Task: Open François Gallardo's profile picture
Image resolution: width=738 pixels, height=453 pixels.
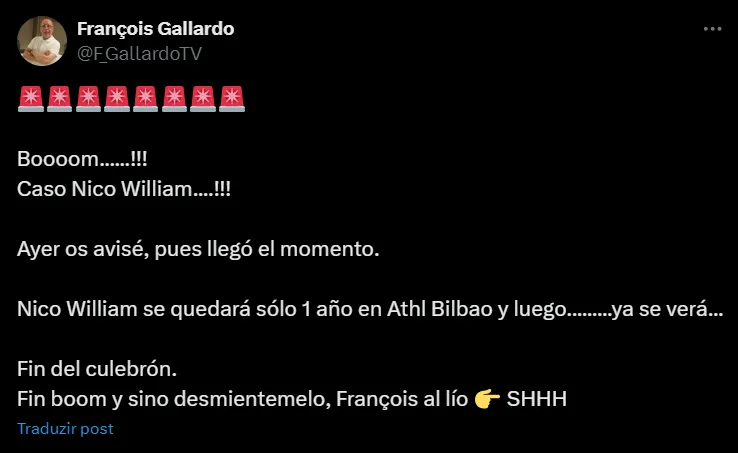Action: point(41,41)
